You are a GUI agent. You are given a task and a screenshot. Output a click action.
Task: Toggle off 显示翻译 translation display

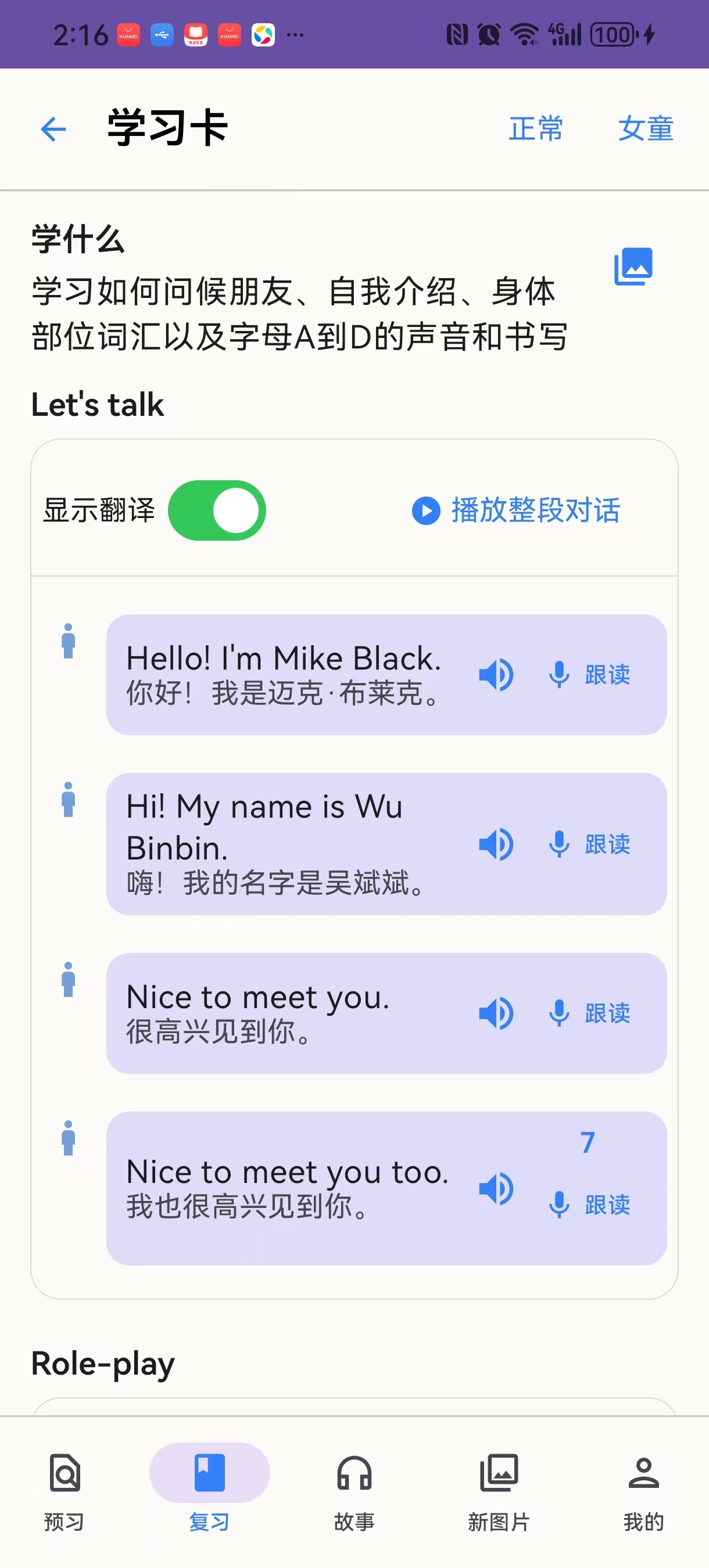[218, 510]
